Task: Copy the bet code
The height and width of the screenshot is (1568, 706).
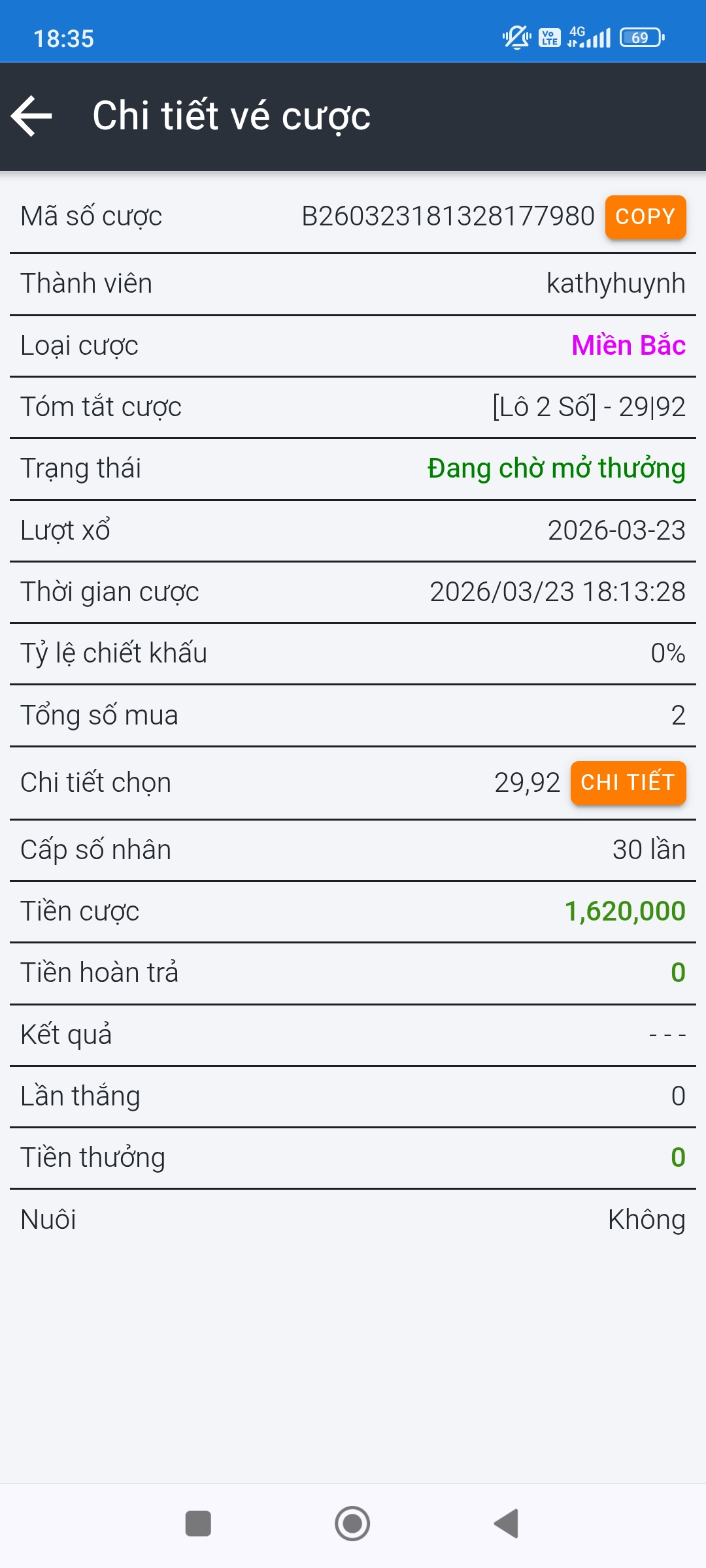Action: (645, 217)
